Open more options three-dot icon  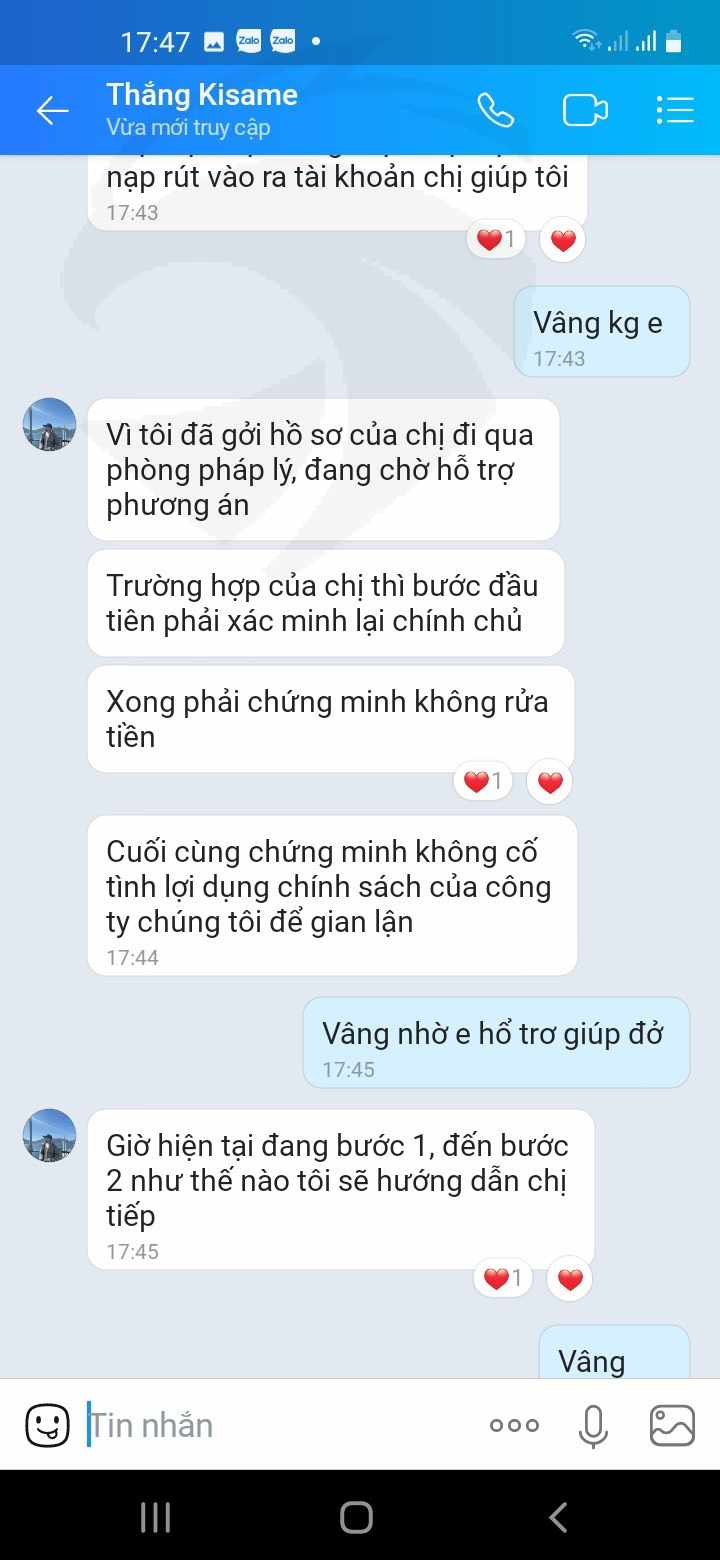click(514, 1426)
